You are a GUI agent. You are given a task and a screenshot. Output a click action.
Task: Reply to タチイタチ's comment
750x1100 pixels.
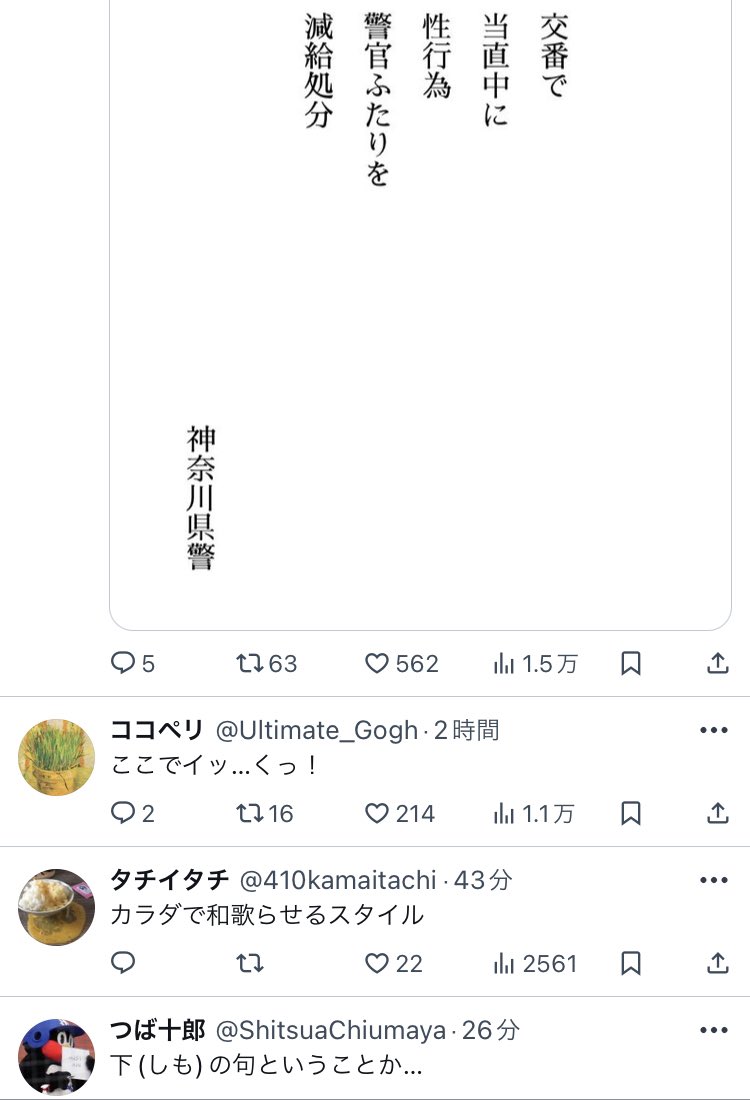pos(123,964)
